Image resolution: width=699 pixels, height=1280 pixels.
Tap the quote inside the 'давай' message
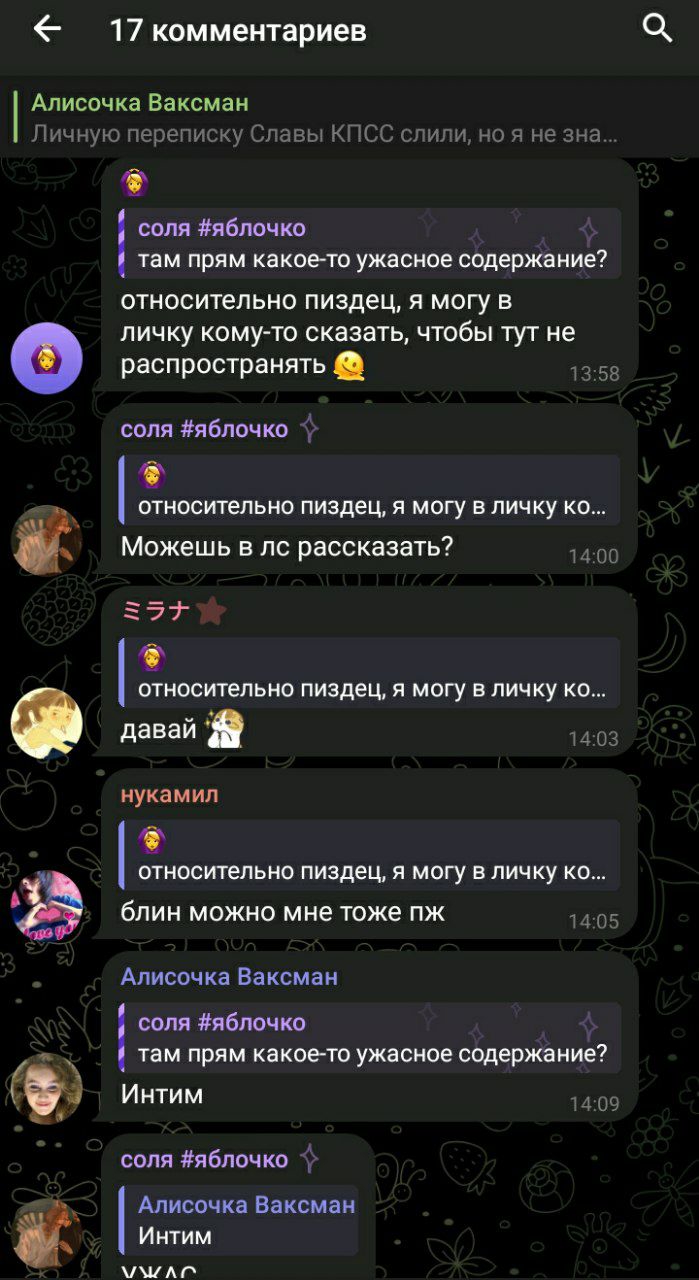point(369,672)
